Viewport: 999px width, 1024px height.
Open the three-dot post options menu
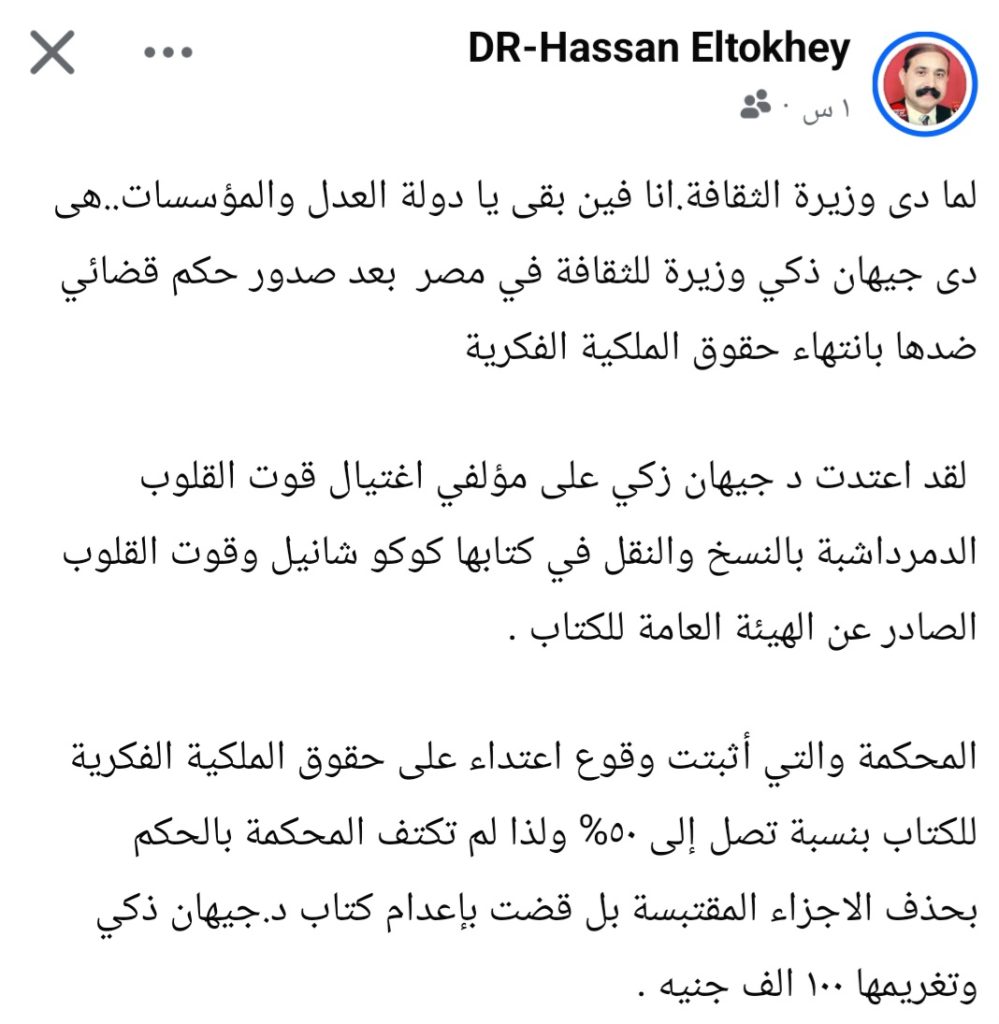(x=167, y=53)
